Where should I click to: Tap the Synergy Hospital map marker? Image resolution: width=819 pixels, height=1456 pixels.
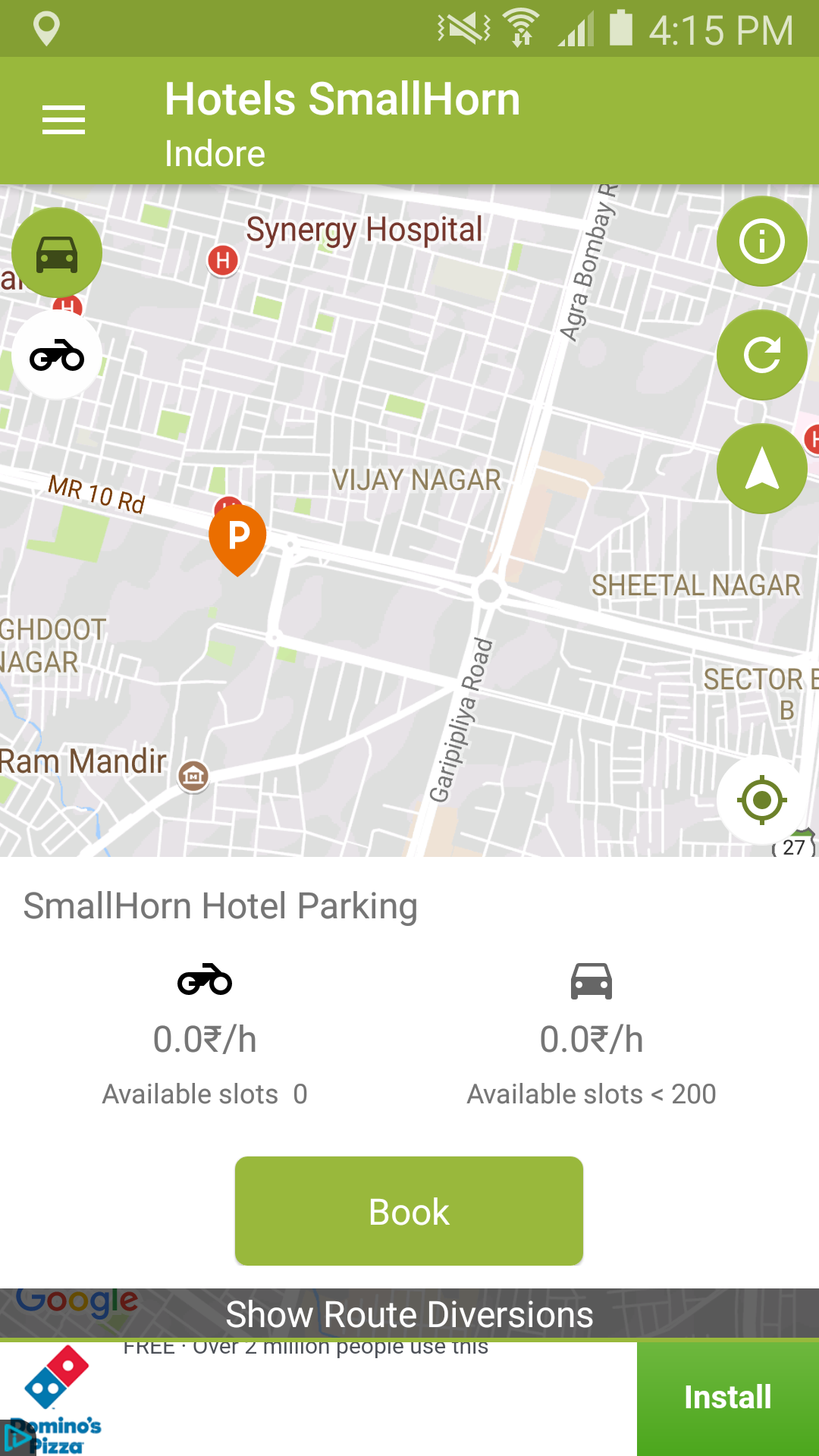pos(223,261)
